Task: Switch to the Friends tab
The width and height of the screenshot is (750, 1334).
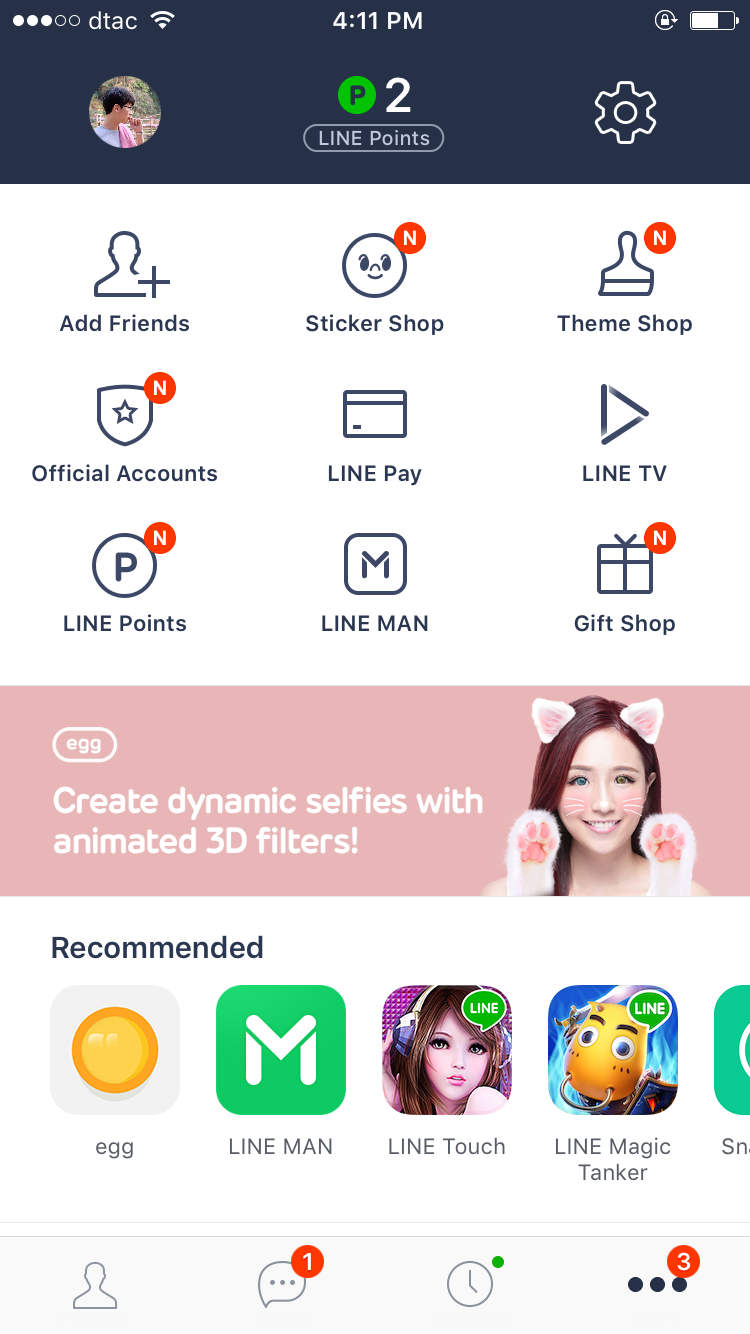Action: (95, 1285)
